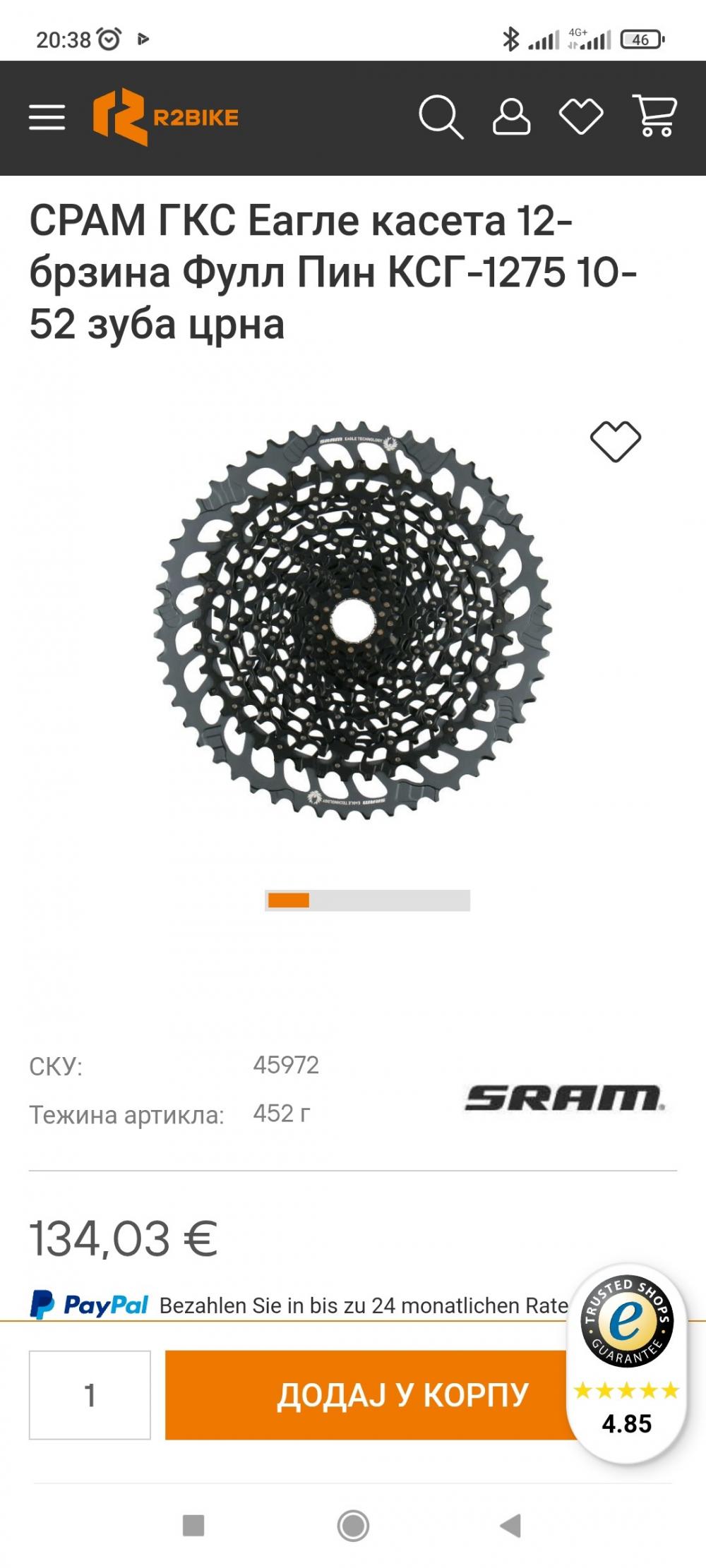Screen dimensions: 706x1568
Task: Open the SRAM brand logo link
Action: click(564, 1097)
